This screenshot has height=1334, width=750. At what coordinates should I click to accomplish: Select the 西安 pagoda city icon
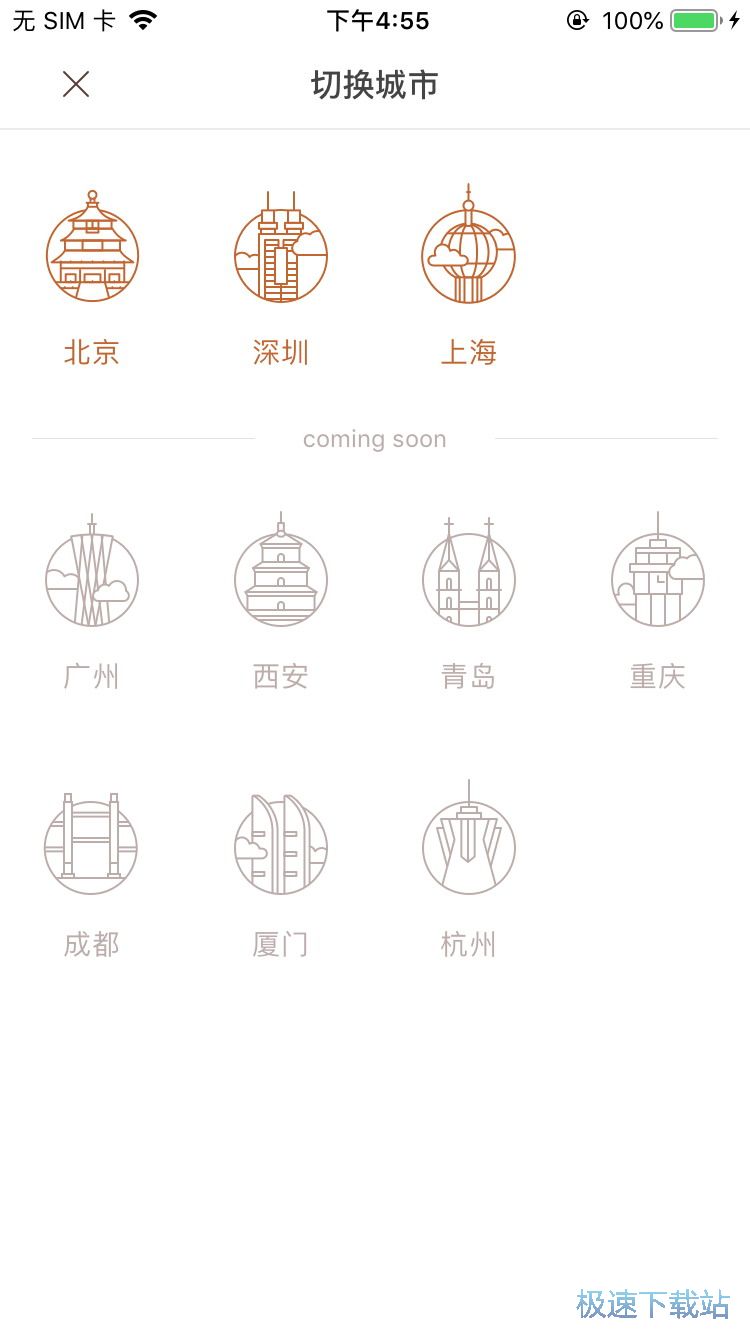pyautogui.click(x=280, y=576)
